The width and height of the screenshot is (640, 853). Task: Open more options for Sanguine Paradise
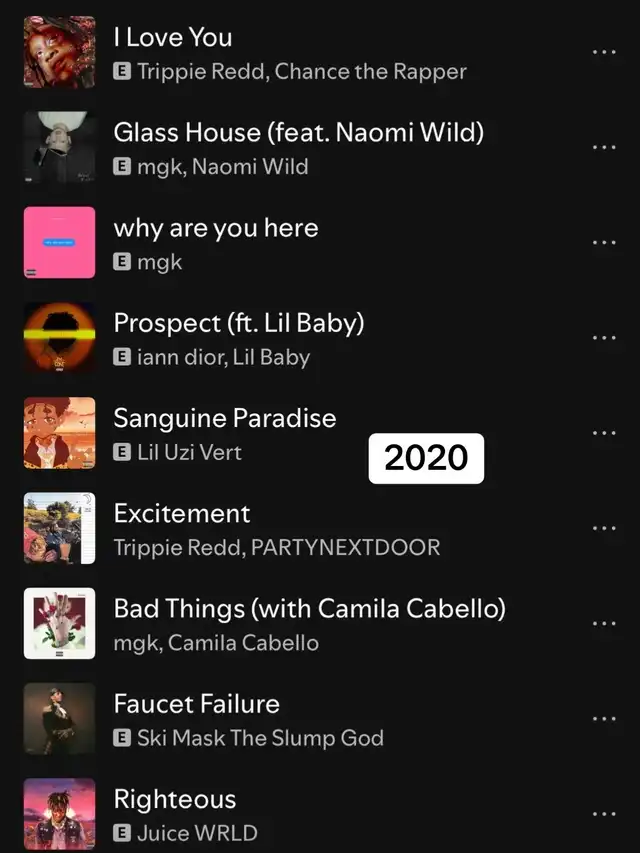click(x=603, y=432)
